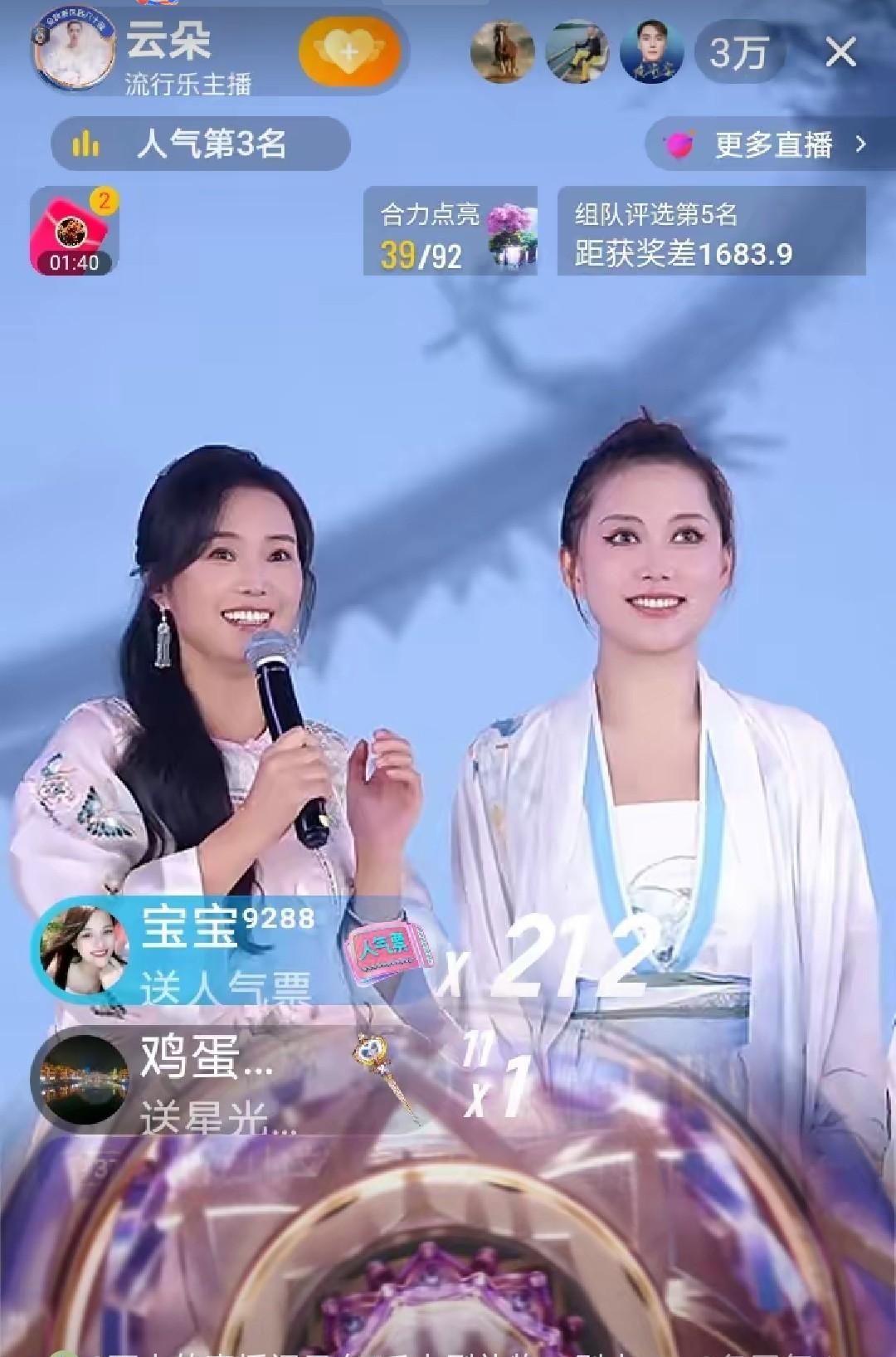Open the 人气第3名 ranking

pos(201,144)
